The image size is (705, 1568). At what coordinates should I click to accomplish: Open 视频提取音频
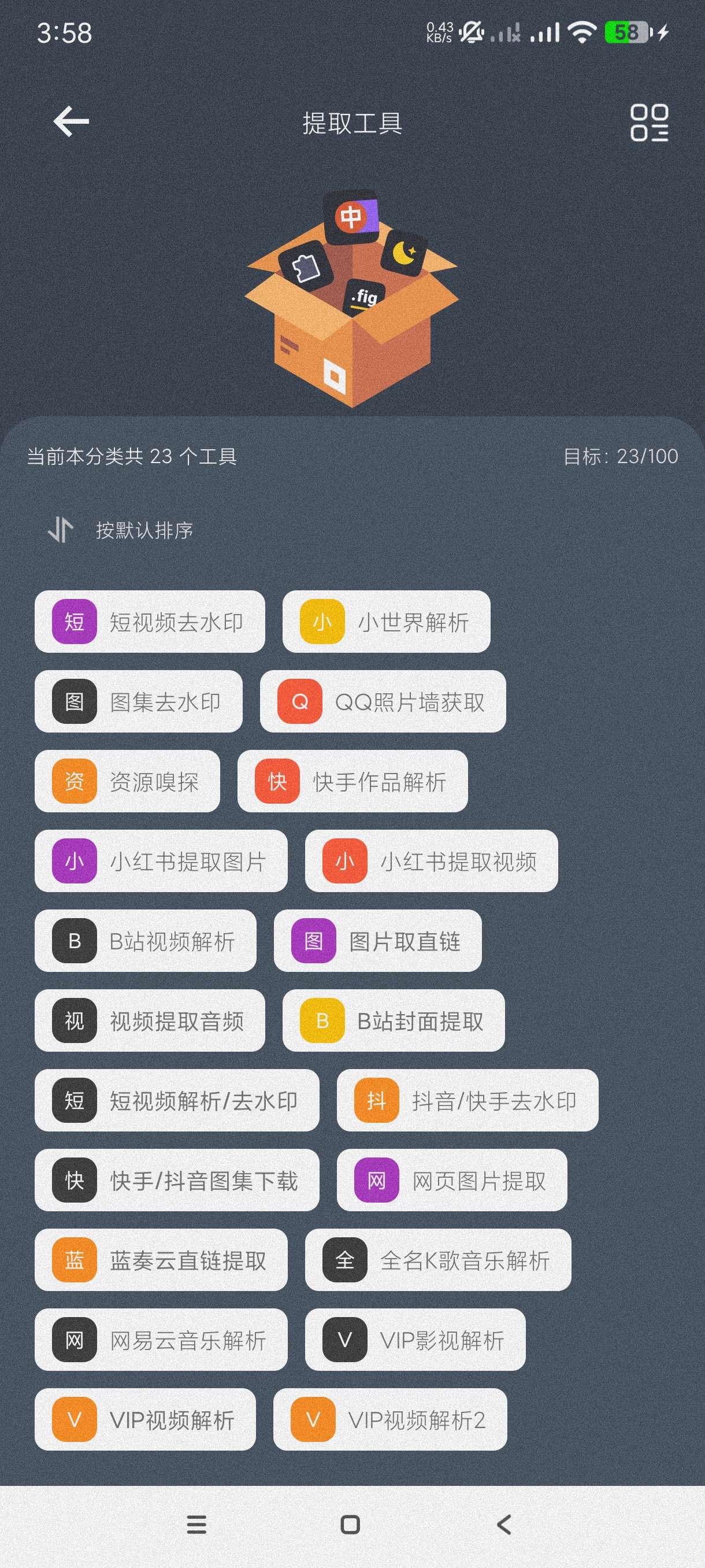tap(150, 1020)
